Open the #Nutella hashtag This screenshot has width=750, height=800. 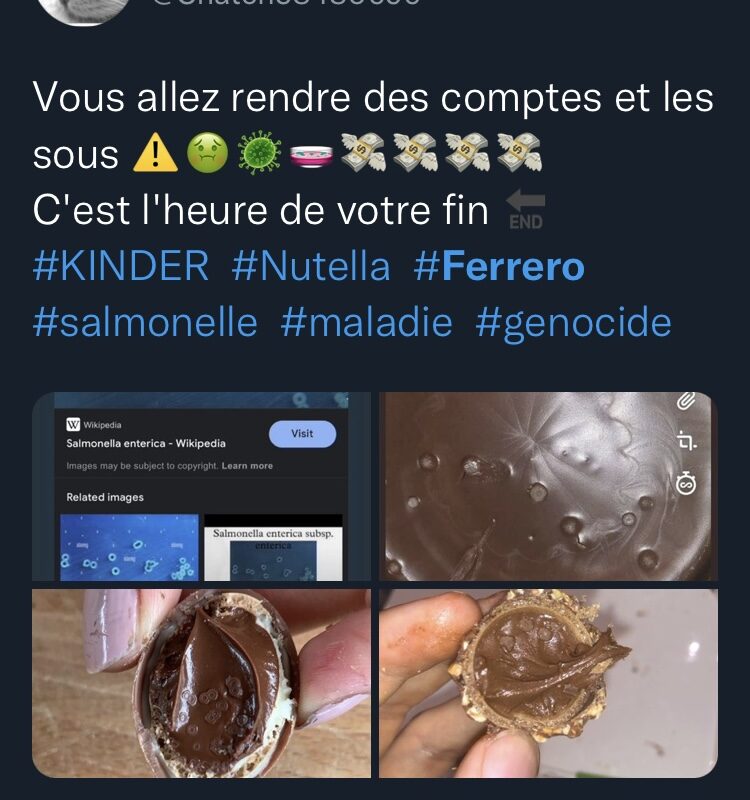click(310, 267)
